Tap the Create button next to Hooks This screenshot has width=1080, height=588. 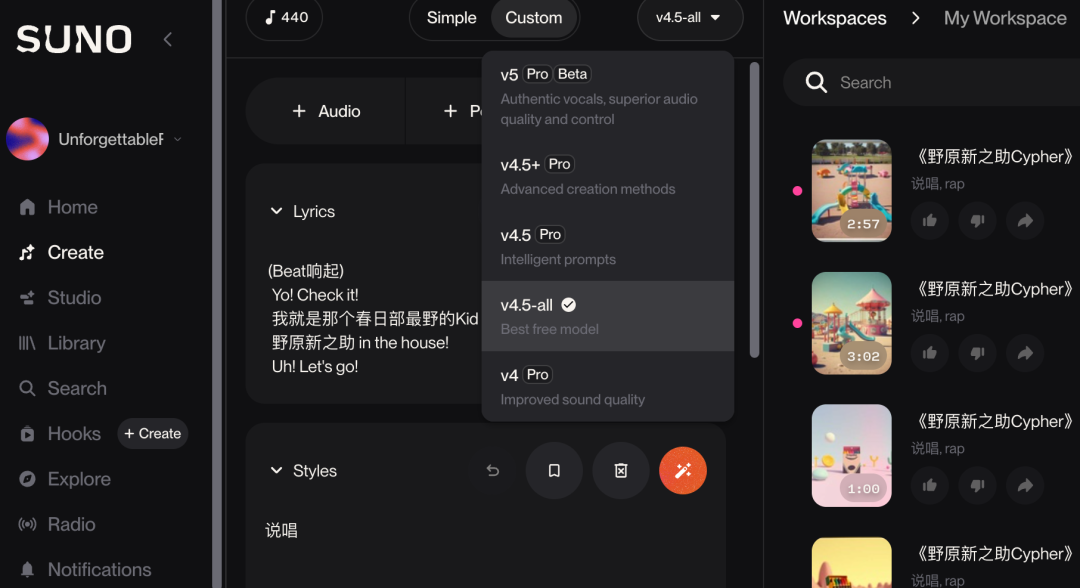click(153, 433)
